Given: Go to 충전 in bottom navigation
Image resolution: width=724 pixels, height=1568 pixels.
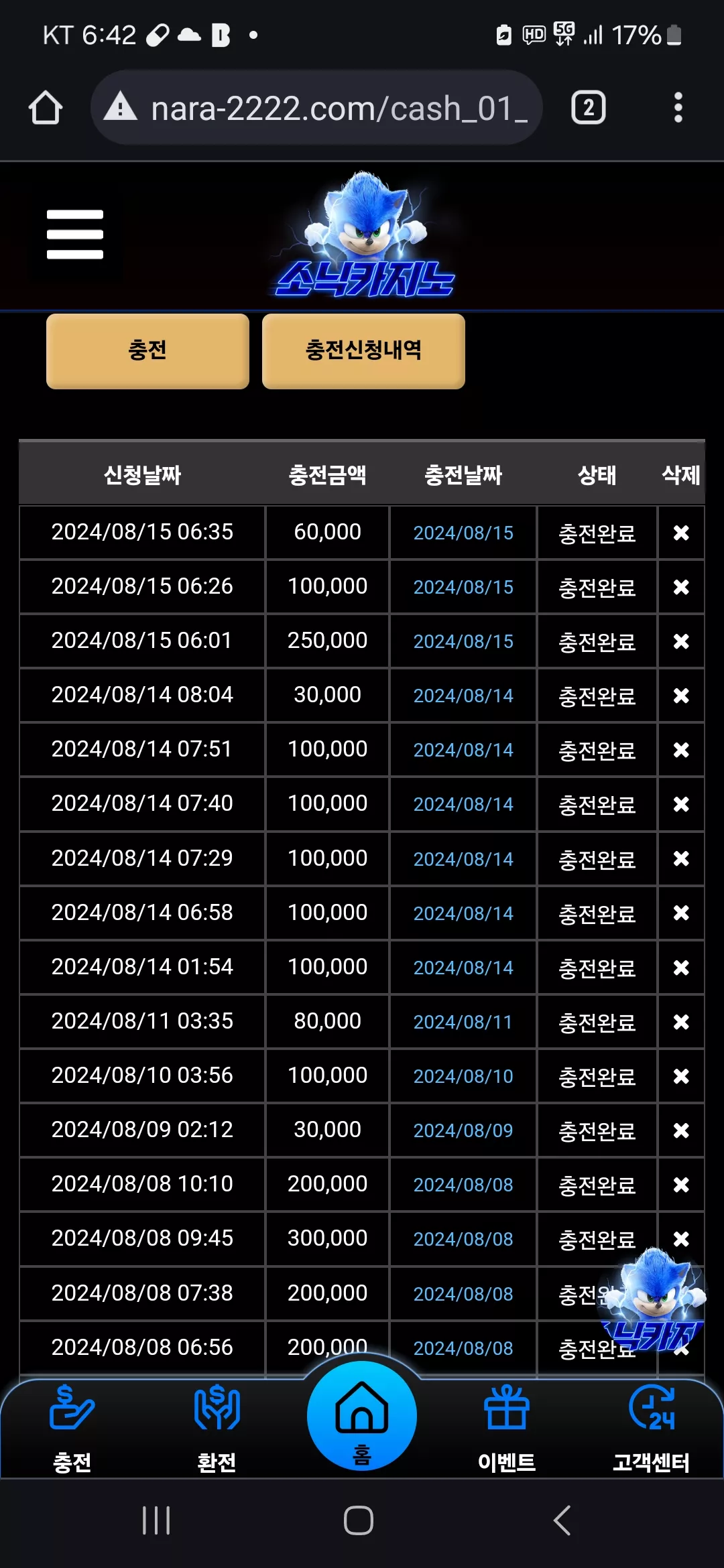Looking at the screenshot, I should (x=72, y=1429).
